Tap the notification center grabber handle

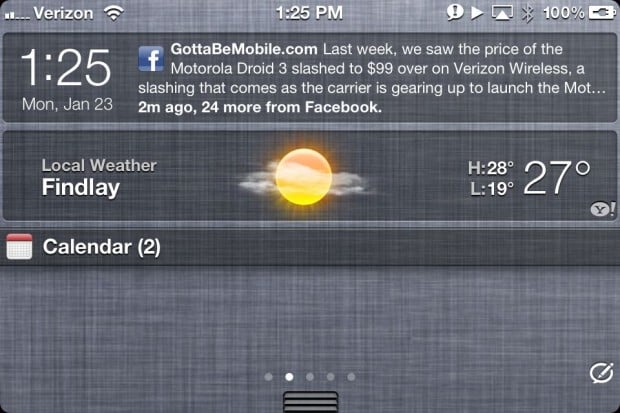point(310,401)
